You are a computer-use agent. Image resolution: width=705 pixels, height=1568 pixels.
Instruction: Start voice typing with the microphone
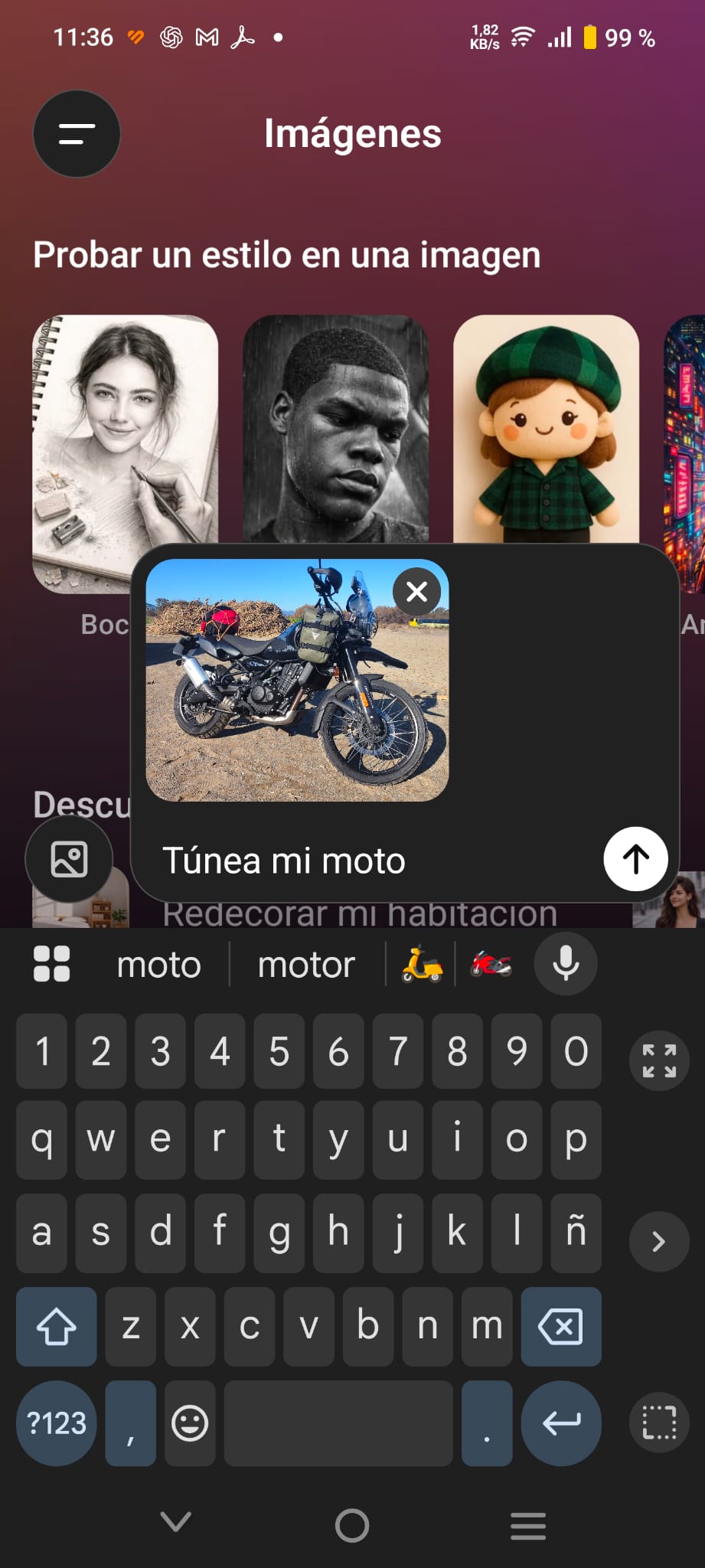point(566,964)
